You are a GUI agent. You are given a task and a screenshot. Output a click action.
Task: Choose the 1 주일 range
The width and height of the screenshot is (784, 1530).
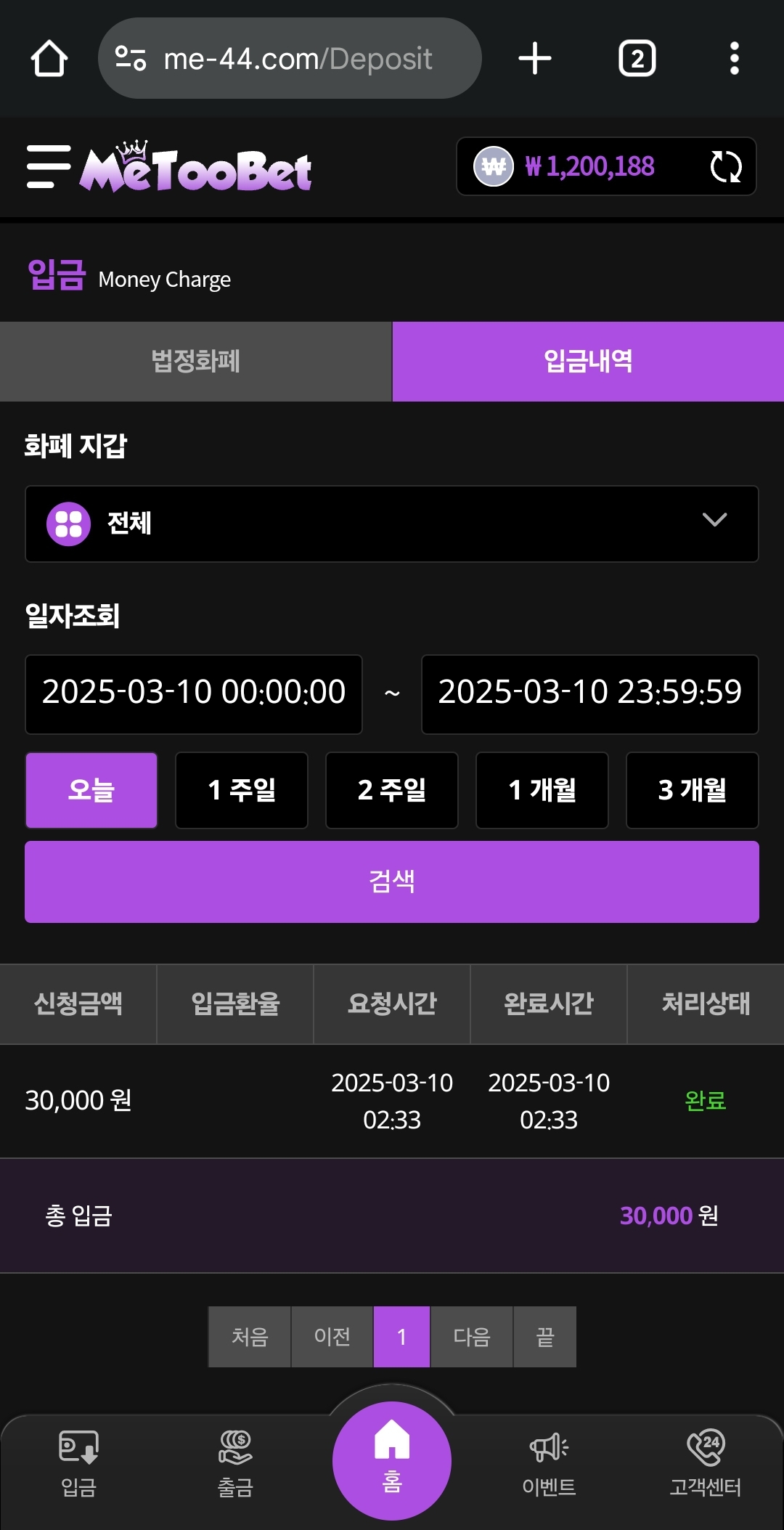(x=242, y=790)
